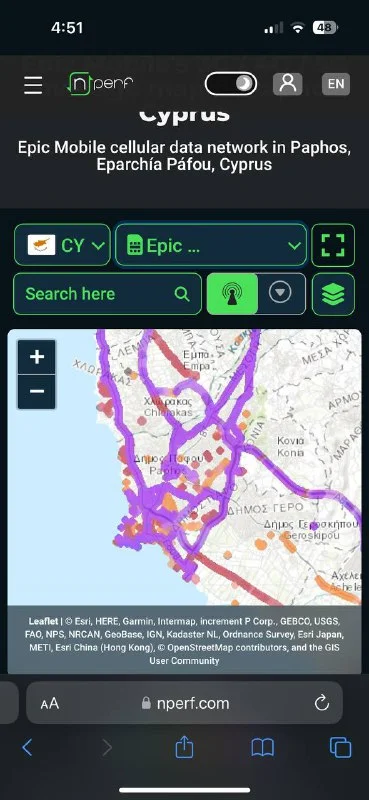Expand the CY country dropdown
Screen dimensions: 369x800
(62, 245)
